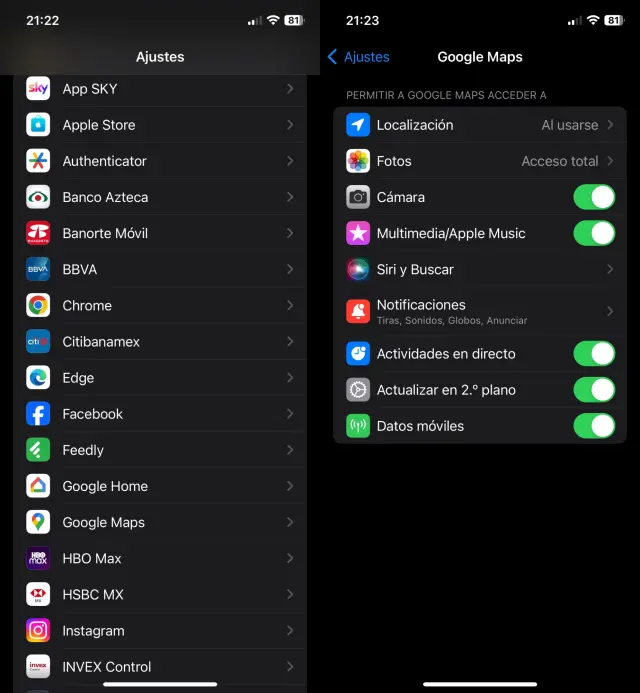Screen dimensions: 640x693
Task: Turn off Datos móviles switch
Action: point(593,425)
